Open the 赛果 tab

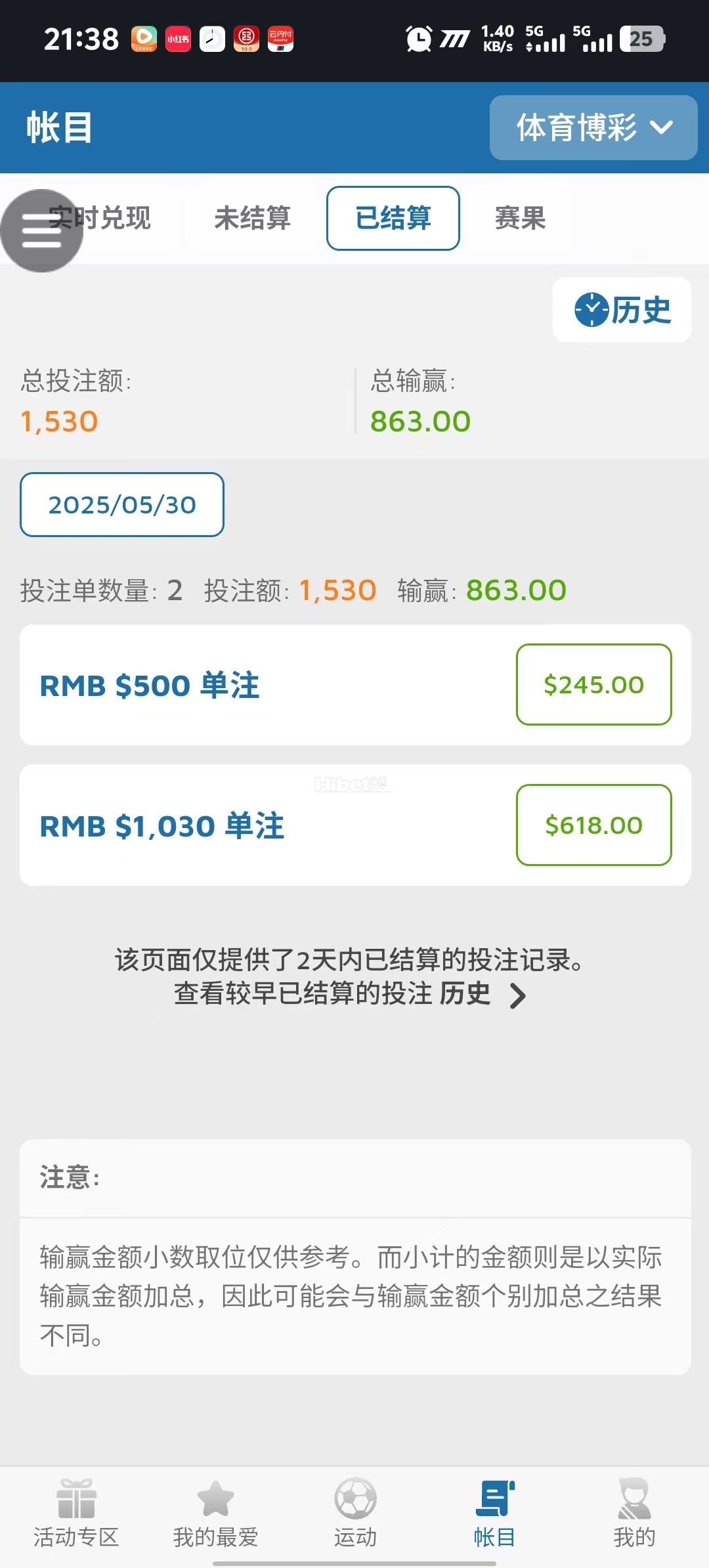(520, 218)
